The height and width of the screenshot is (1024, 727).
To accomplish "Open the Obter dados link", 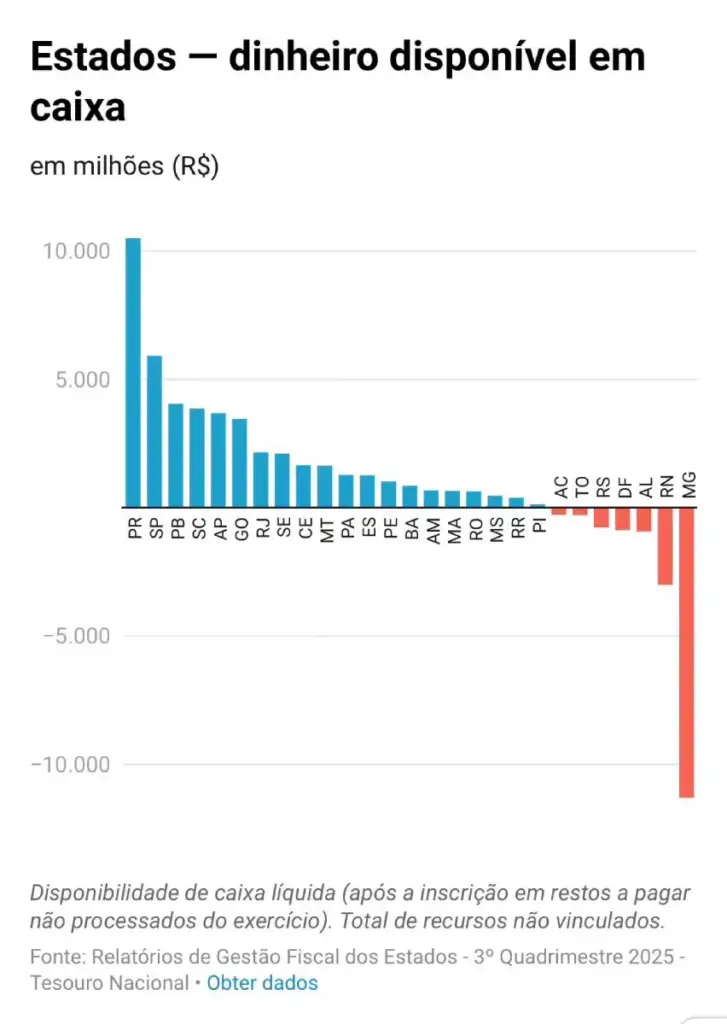I will click(x=262, y=983).
